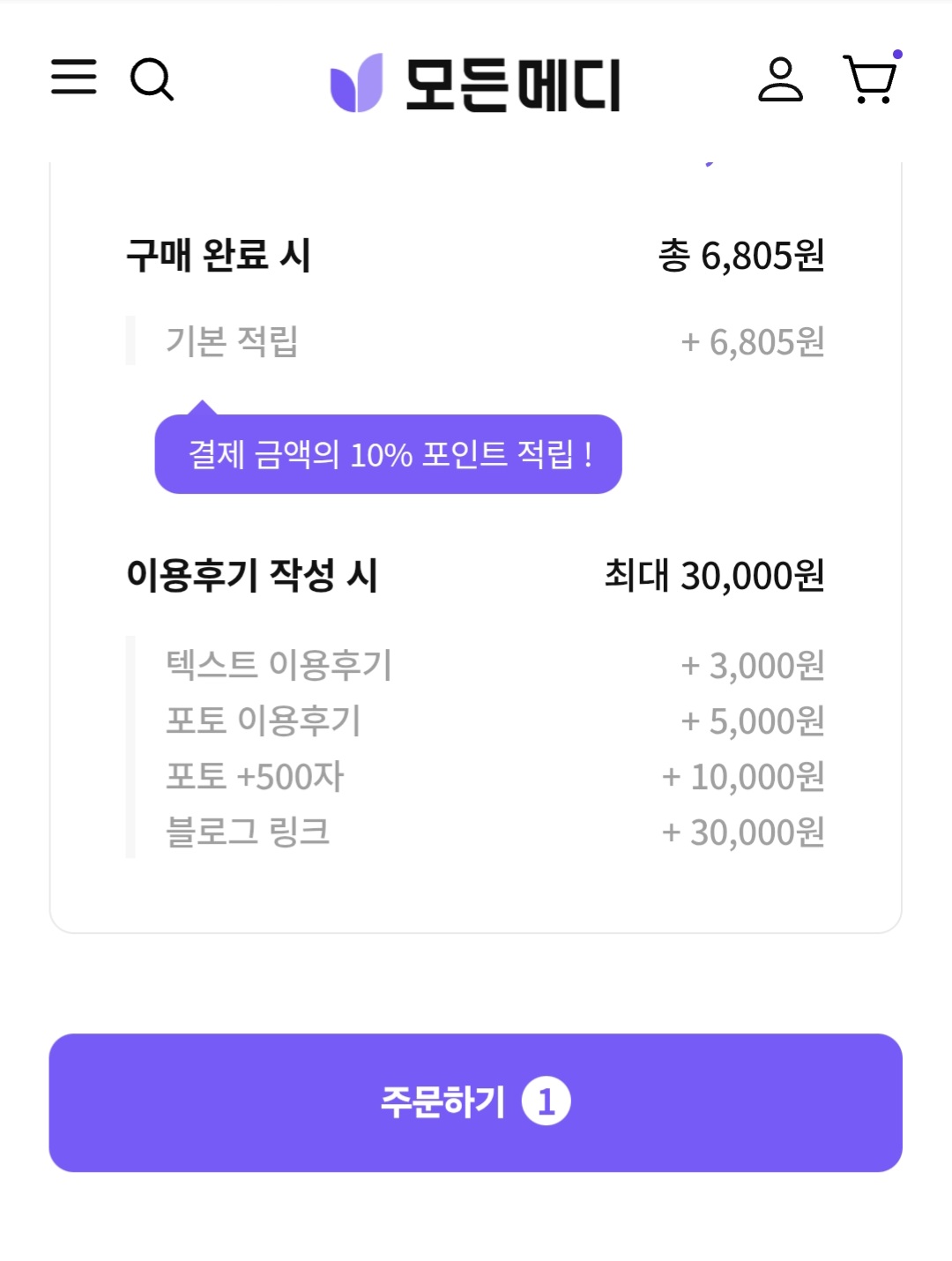The width and height of the screenshot is (952, 1261).
Task: Open the search icon
Action: point(152,79)
